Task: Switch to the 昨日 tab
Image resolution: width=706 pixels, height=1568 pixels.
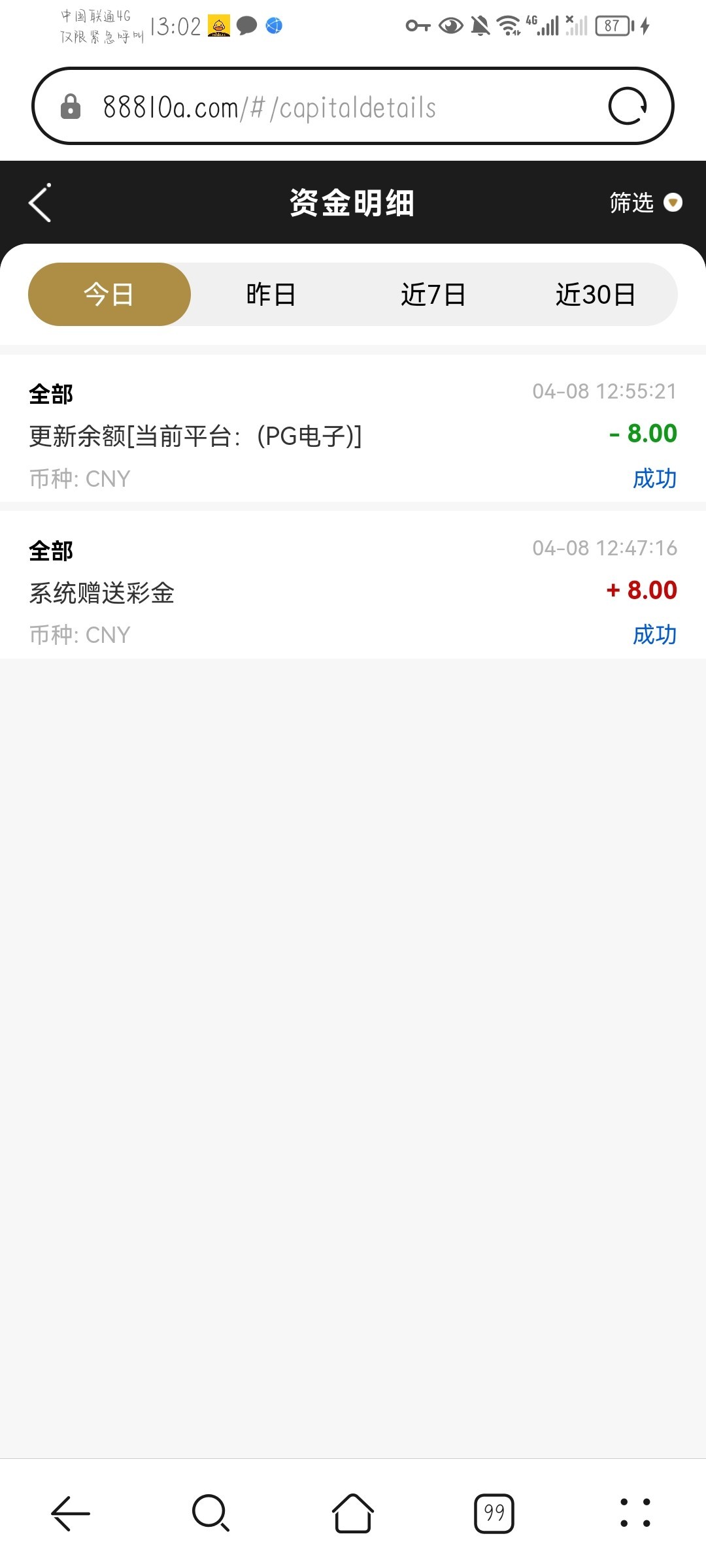Action: [271, 295]
